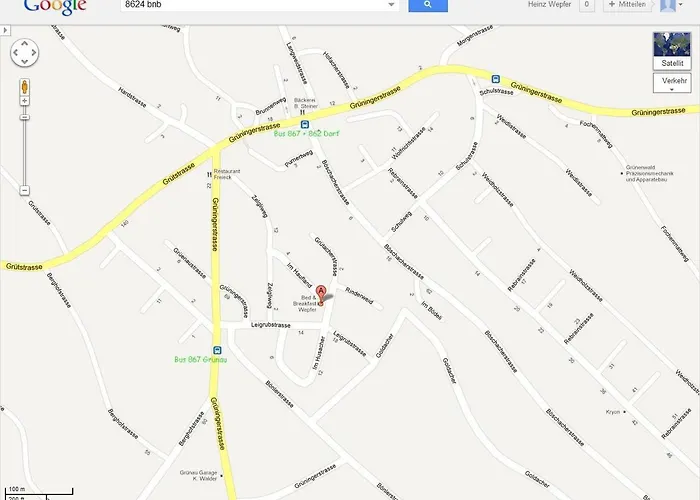
Task: Expand the collapsed left side panel arrow
Action: coord(3,33)
